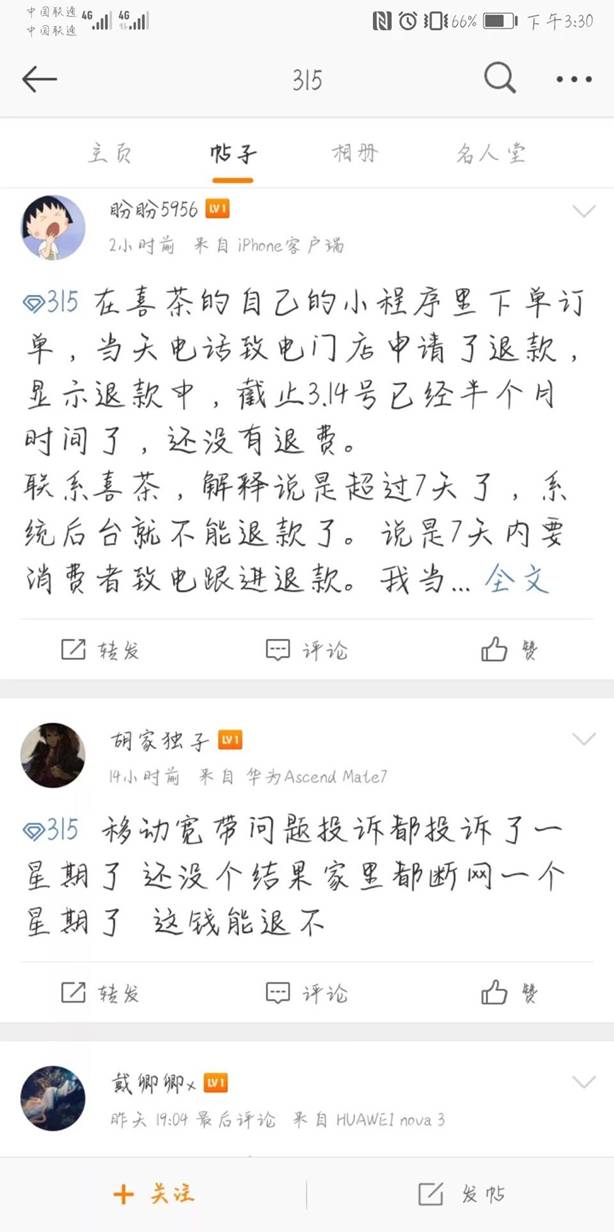Open 盼盼5956's profile avatar
Screen dimensions: 614x1232
click(52, 227)
